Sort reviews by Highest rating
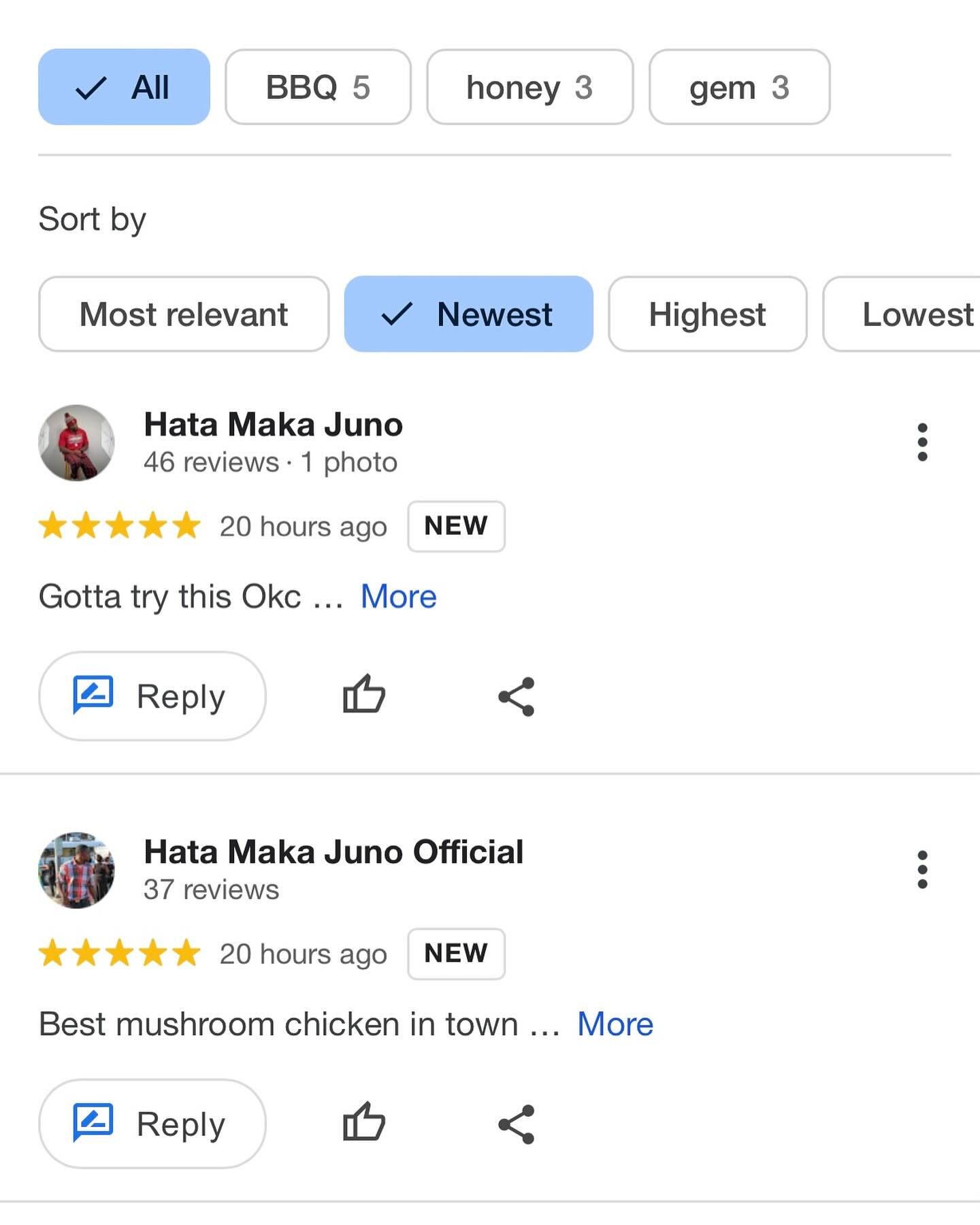980x1225 pixels. (x=707, y=314)
